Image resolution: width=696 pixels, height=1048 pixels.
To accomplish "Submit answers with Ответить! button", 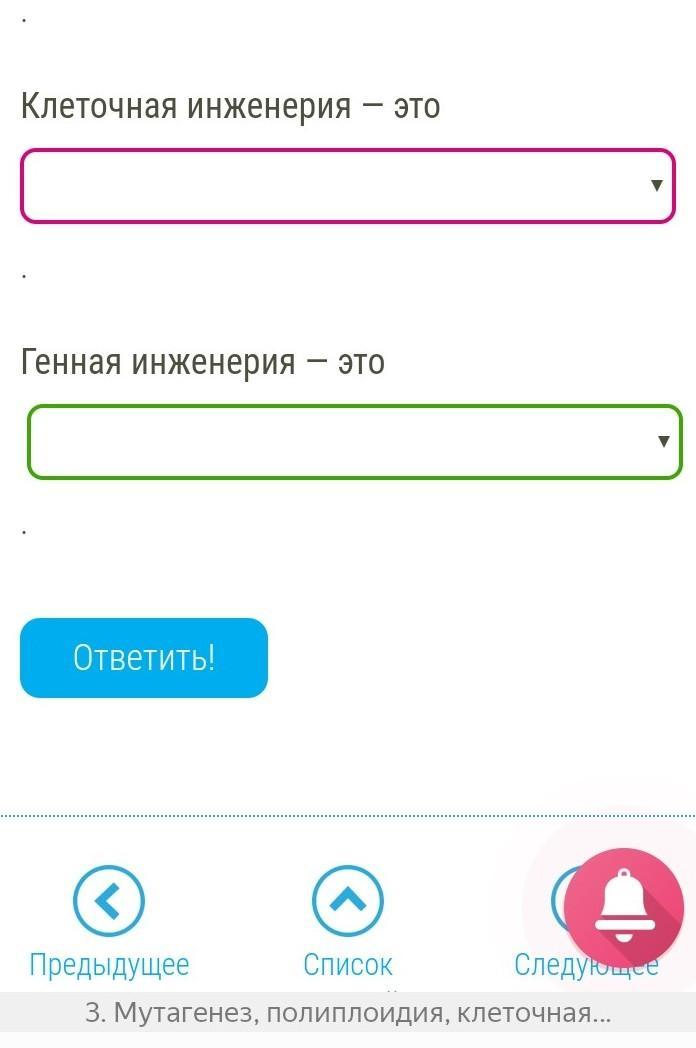I will point(144,658).
